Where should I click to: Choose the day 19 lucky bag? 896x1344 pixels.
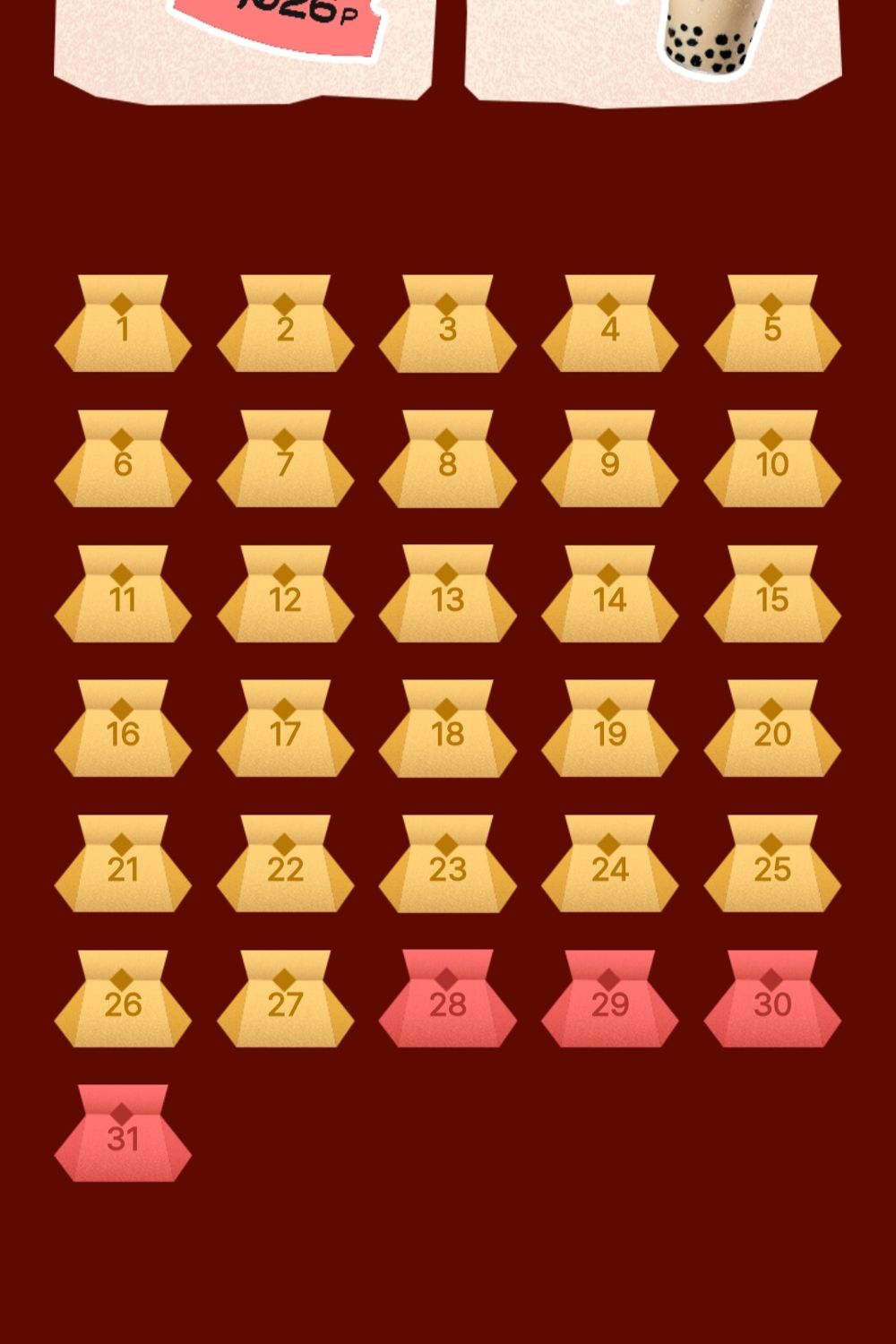[x=610, y=730]
